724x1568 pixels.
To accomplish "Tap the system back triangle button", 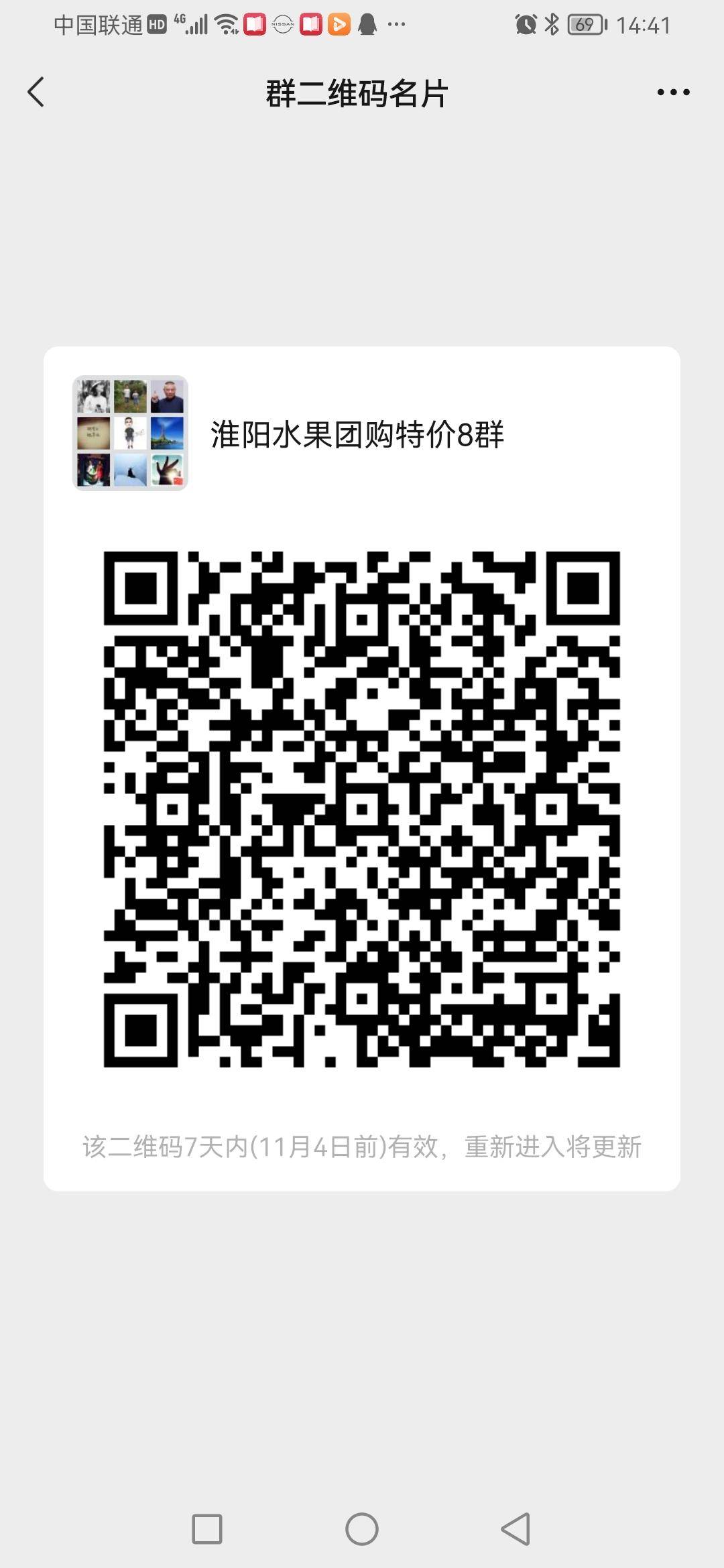I will pos(516,1529).
